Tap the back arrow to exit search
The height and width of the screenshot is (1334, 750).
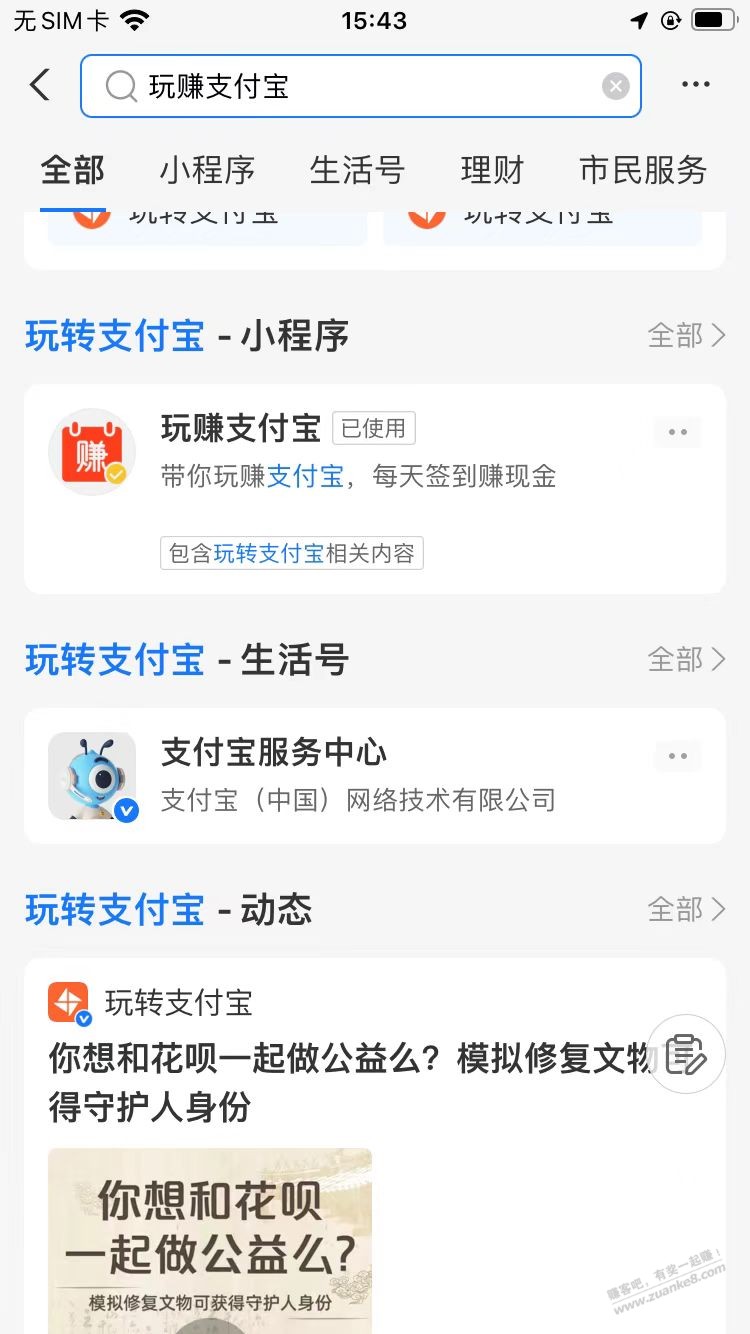(38, 86)
